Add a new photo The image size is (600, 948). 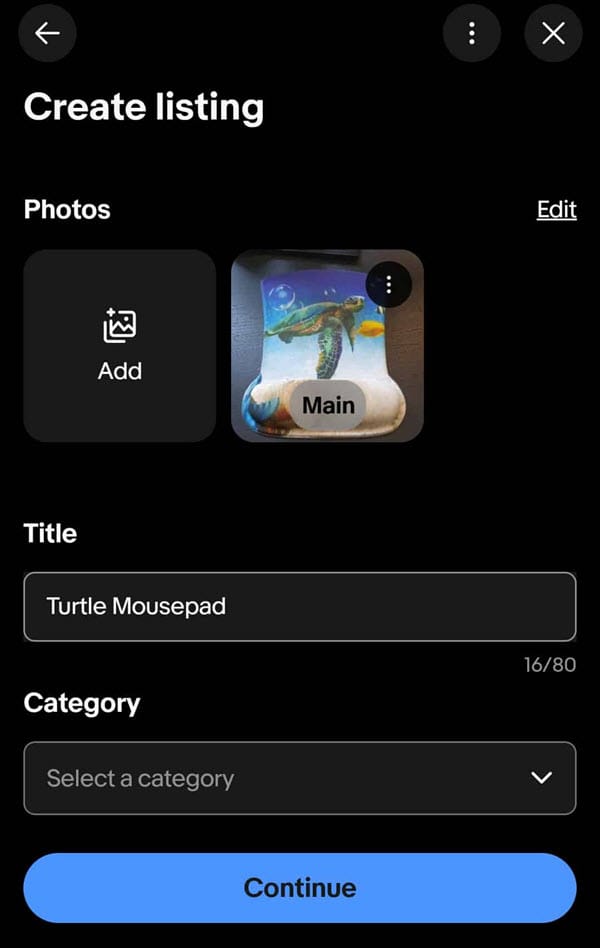(120, 345)
